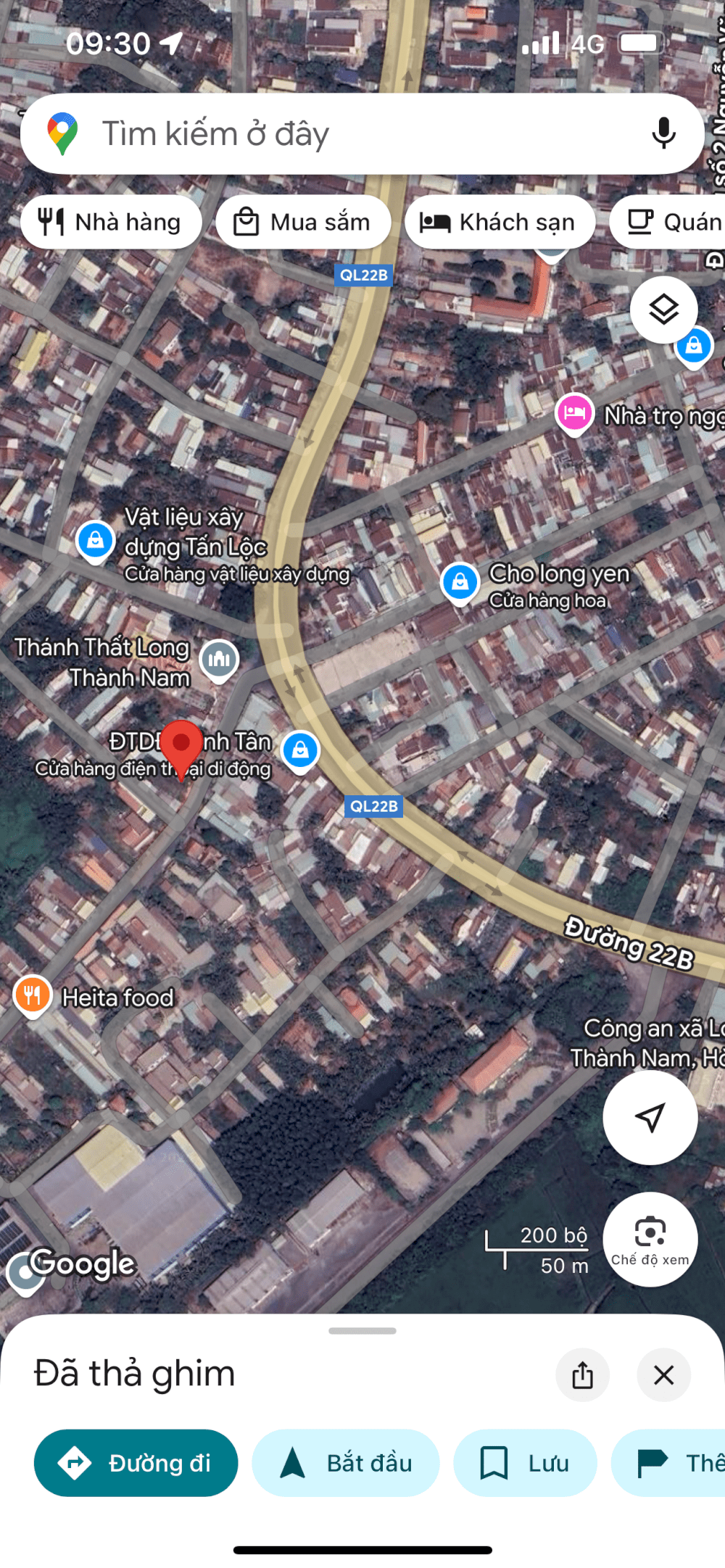725x1568 pixels.
Task: Select the Mua sắm chip
Action: pyautogui.click(x=303, y=222)
